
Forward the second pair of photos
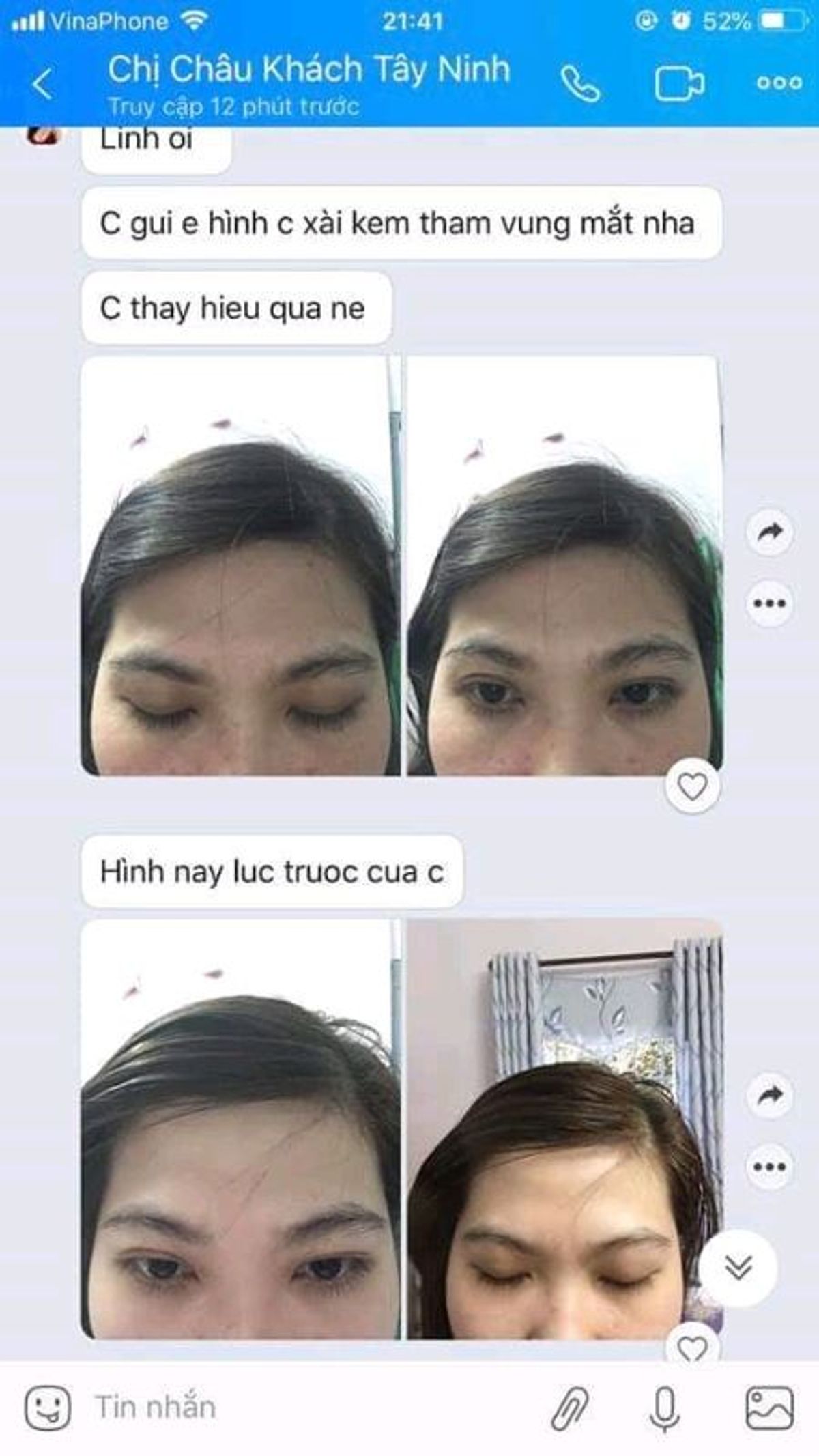pos(770,1096)
